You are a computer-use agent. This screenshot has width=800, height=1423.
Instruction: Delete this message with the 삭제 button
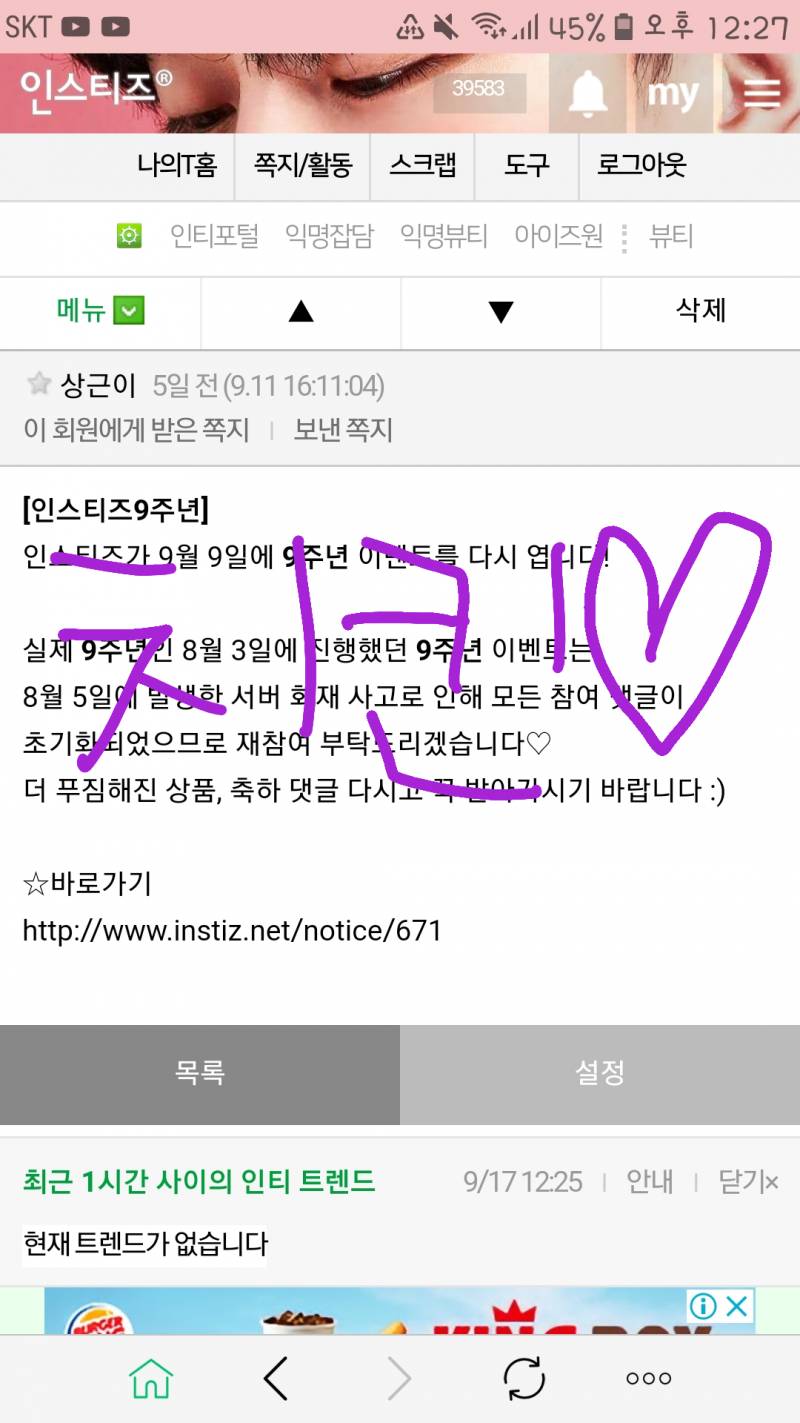(698, 312)
